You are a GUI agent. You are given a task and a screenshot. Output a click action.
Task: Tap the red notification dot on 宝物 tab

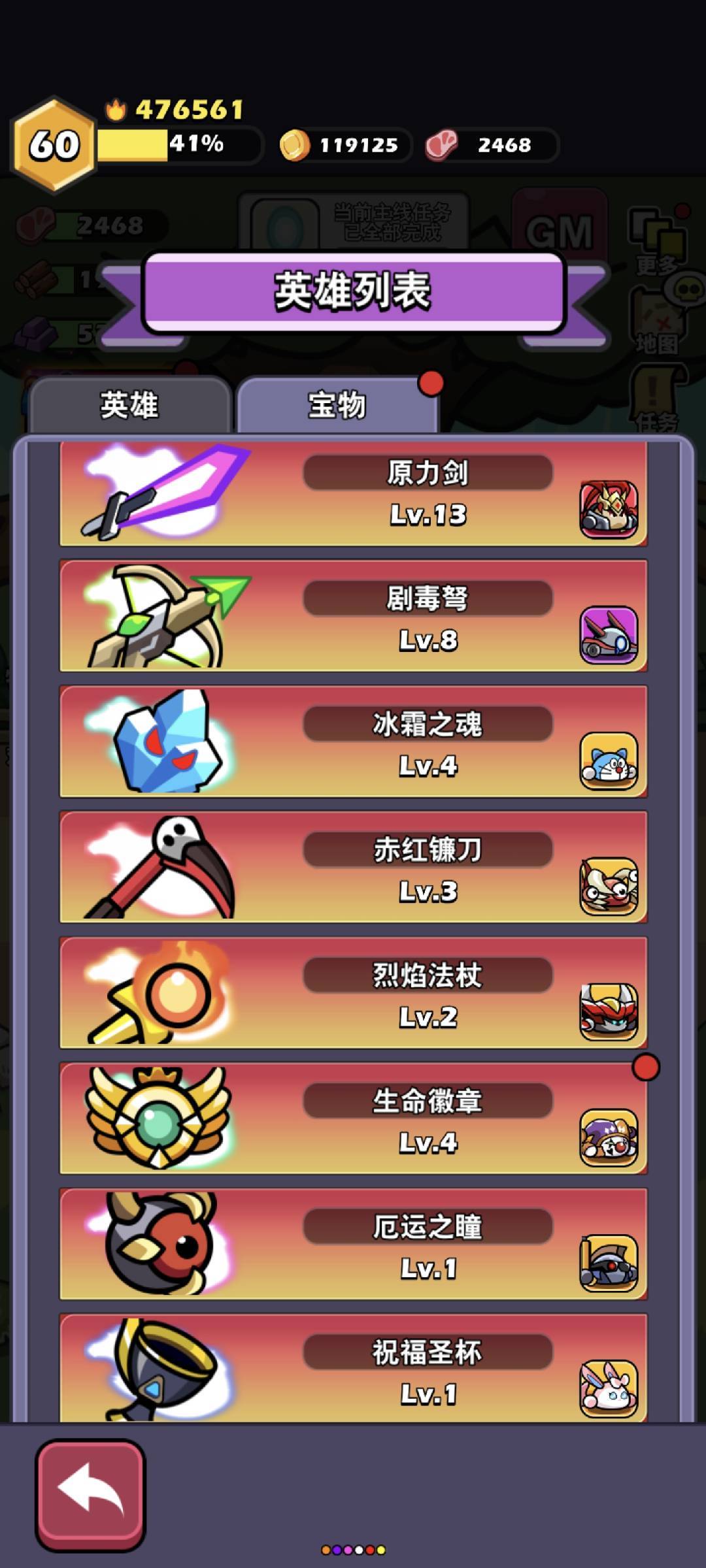click(x=431, y=385)
